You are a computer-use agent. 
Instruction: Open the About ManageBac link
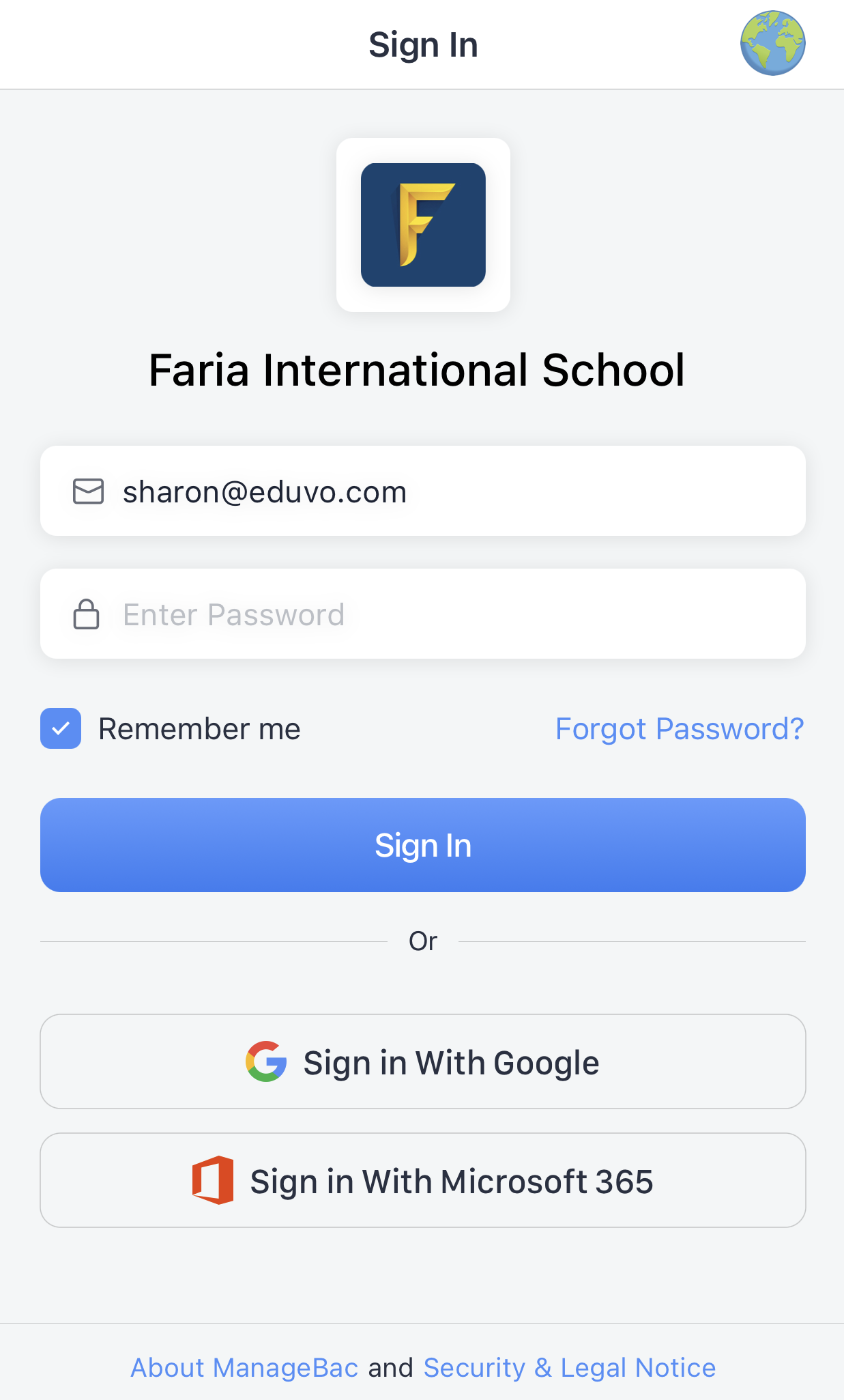[244, 1368]
